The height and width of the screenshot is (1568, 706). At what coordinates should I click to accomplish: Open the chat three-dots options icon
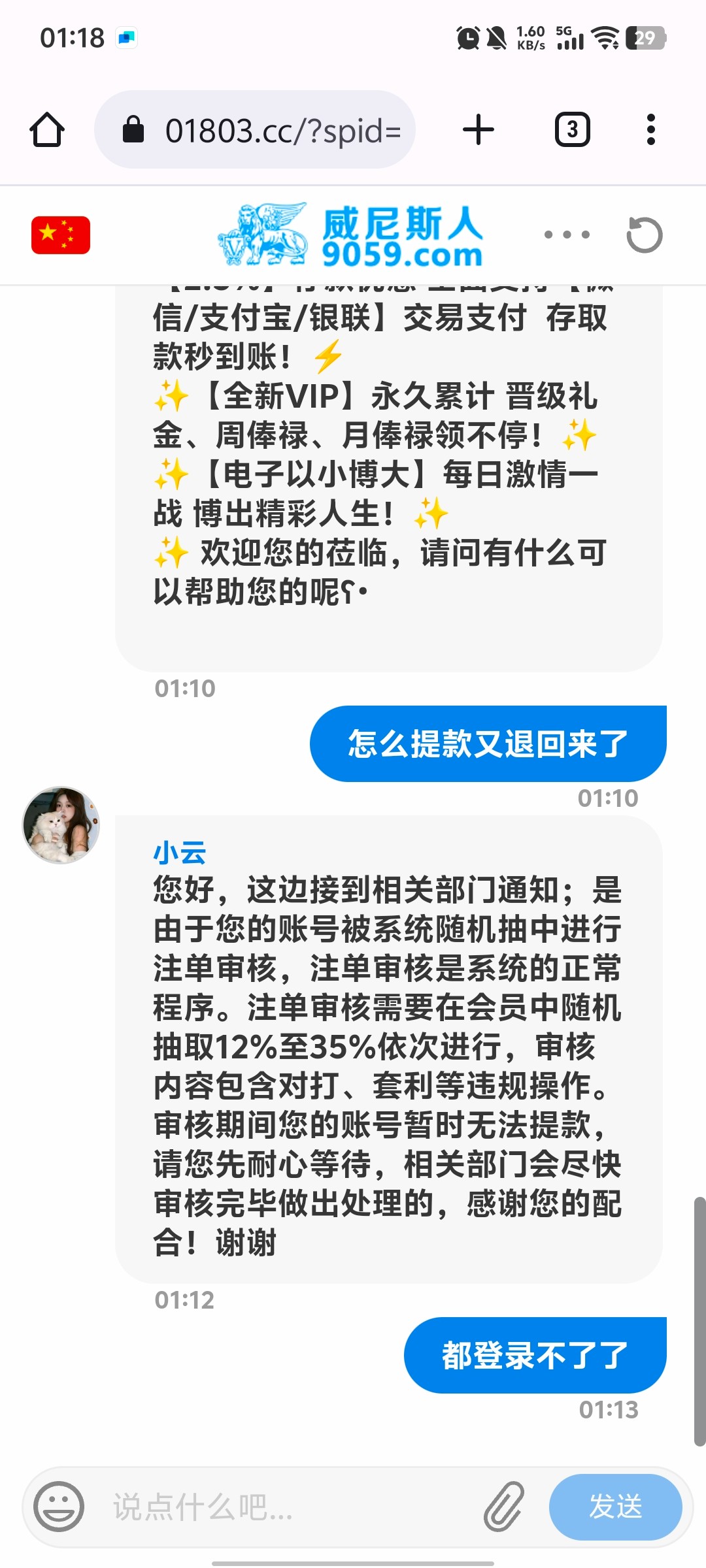pyautogui.click(x=565, y=234)
